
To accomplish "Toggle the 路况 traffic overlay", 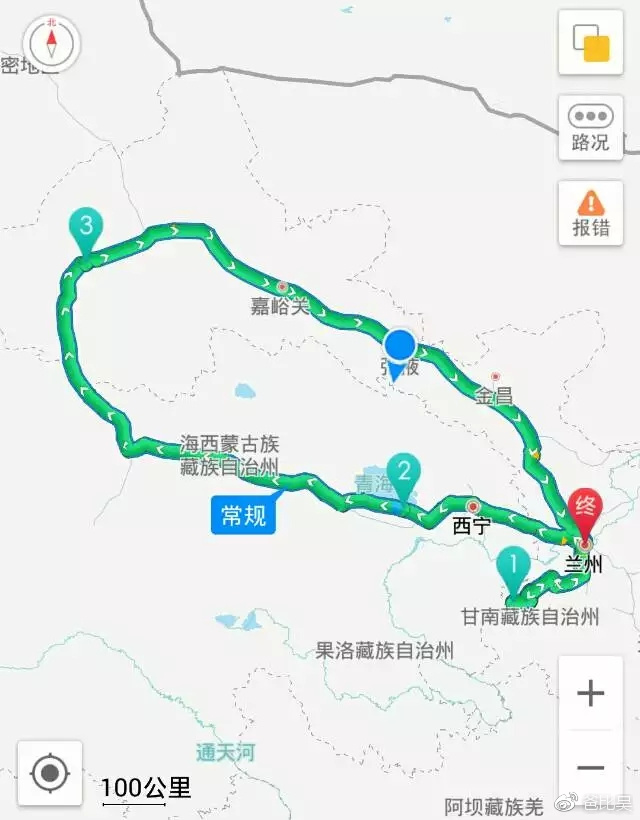I will click(590, 128).
